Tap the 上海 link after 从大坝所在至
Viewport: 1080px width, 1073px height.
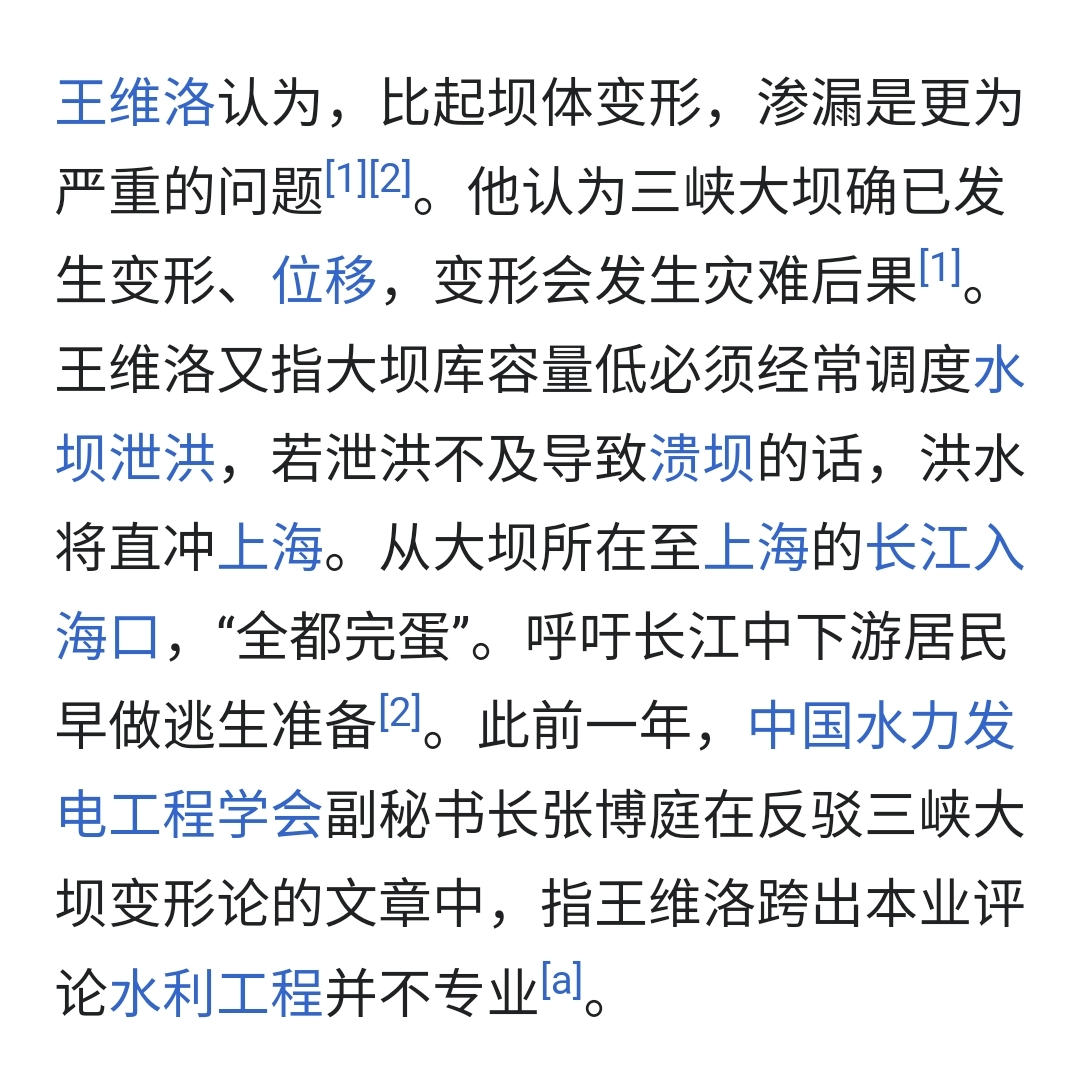pos(756,548)
